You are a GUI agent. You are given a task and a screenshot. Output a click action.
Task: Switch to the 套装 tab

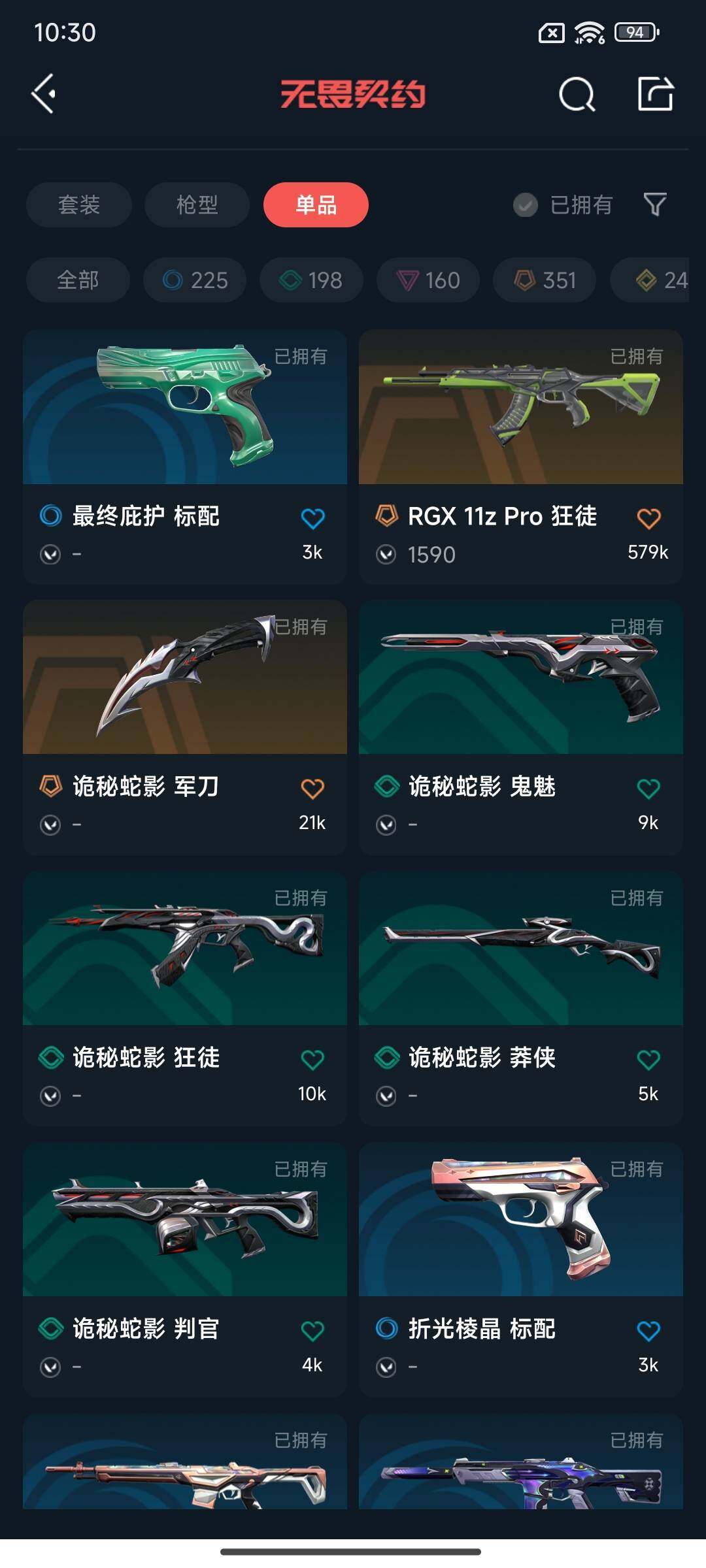click(79, 205)
